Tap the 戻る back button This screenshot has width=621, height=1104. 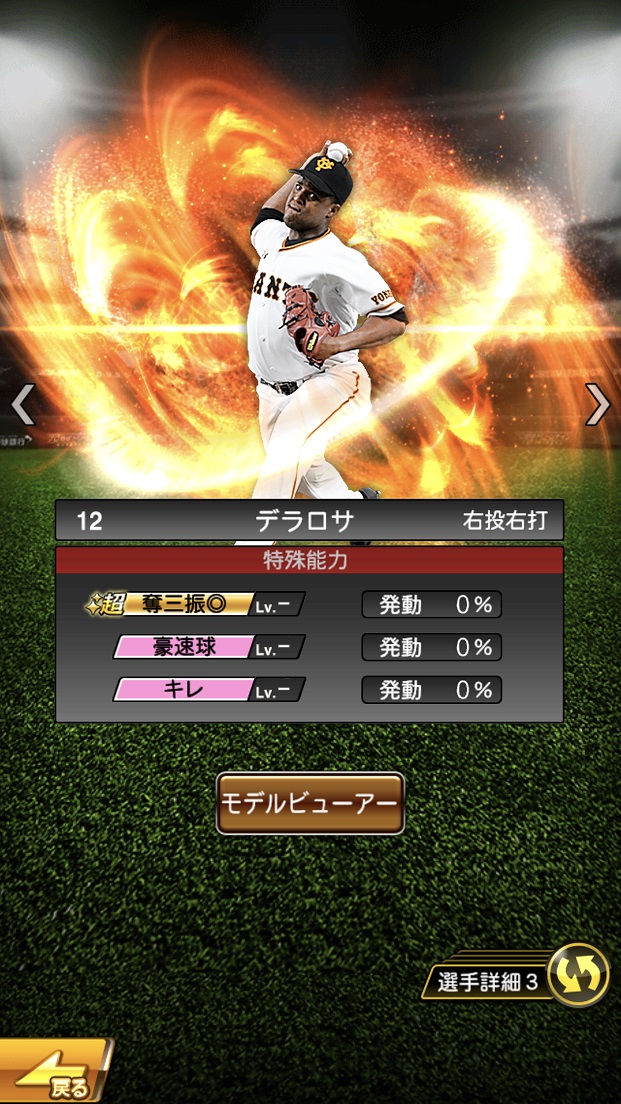coord(55,1073)
